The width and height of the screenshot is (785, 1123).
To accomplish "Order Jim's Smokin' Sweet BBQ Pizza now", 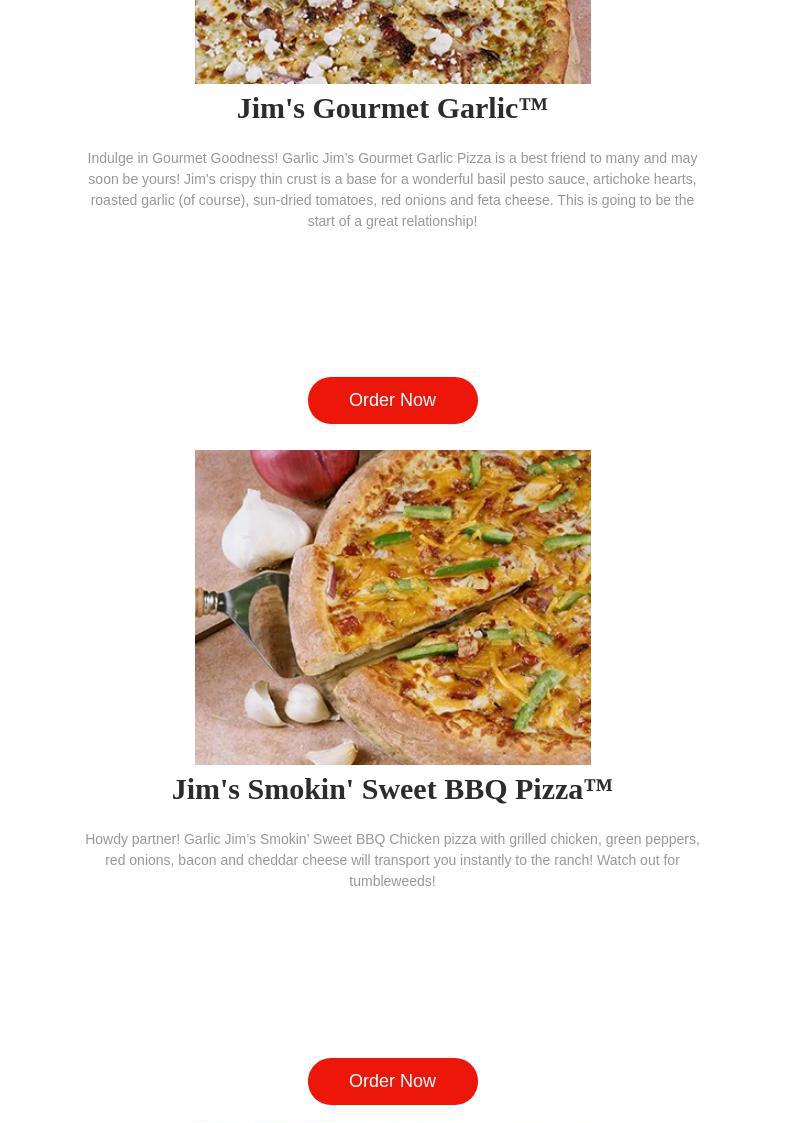I will [x=392, y=1081].
